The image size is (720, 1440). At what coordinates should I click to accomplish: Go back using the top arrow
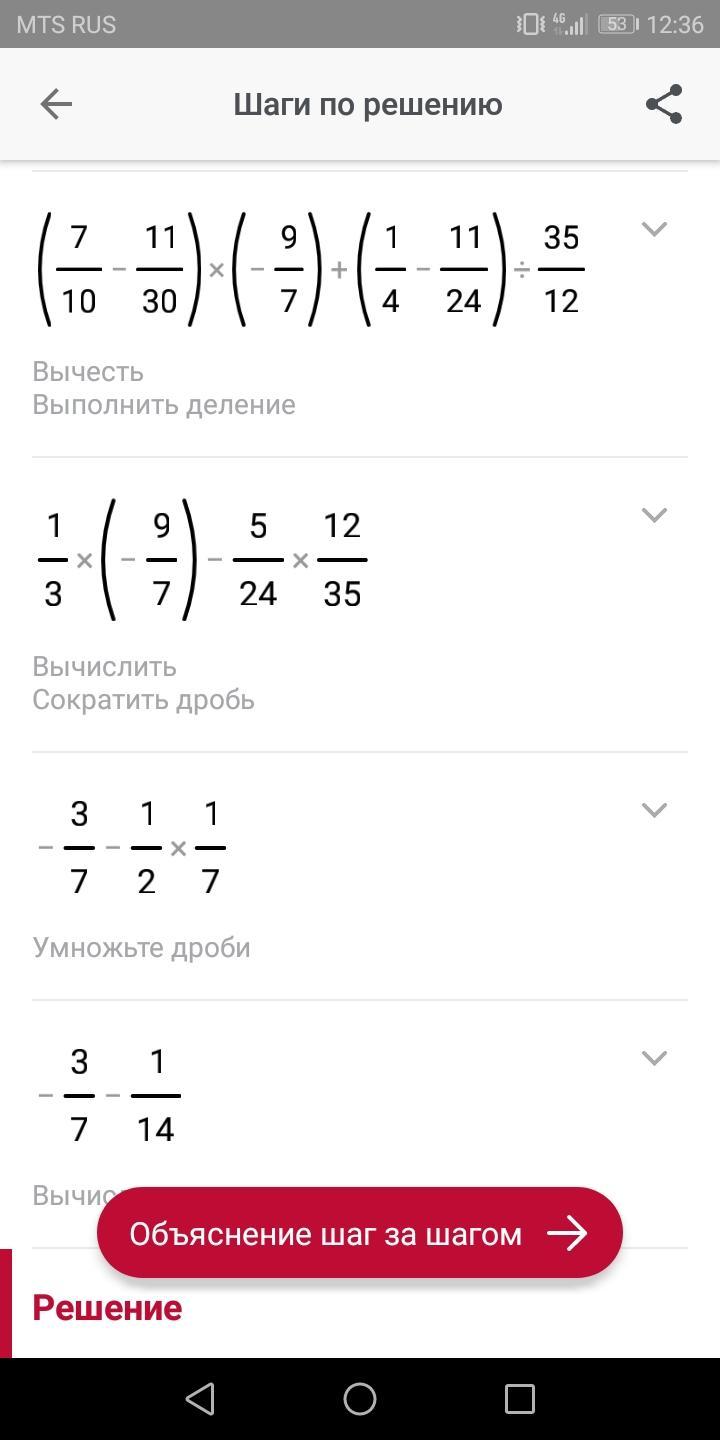tap(56, 104)
